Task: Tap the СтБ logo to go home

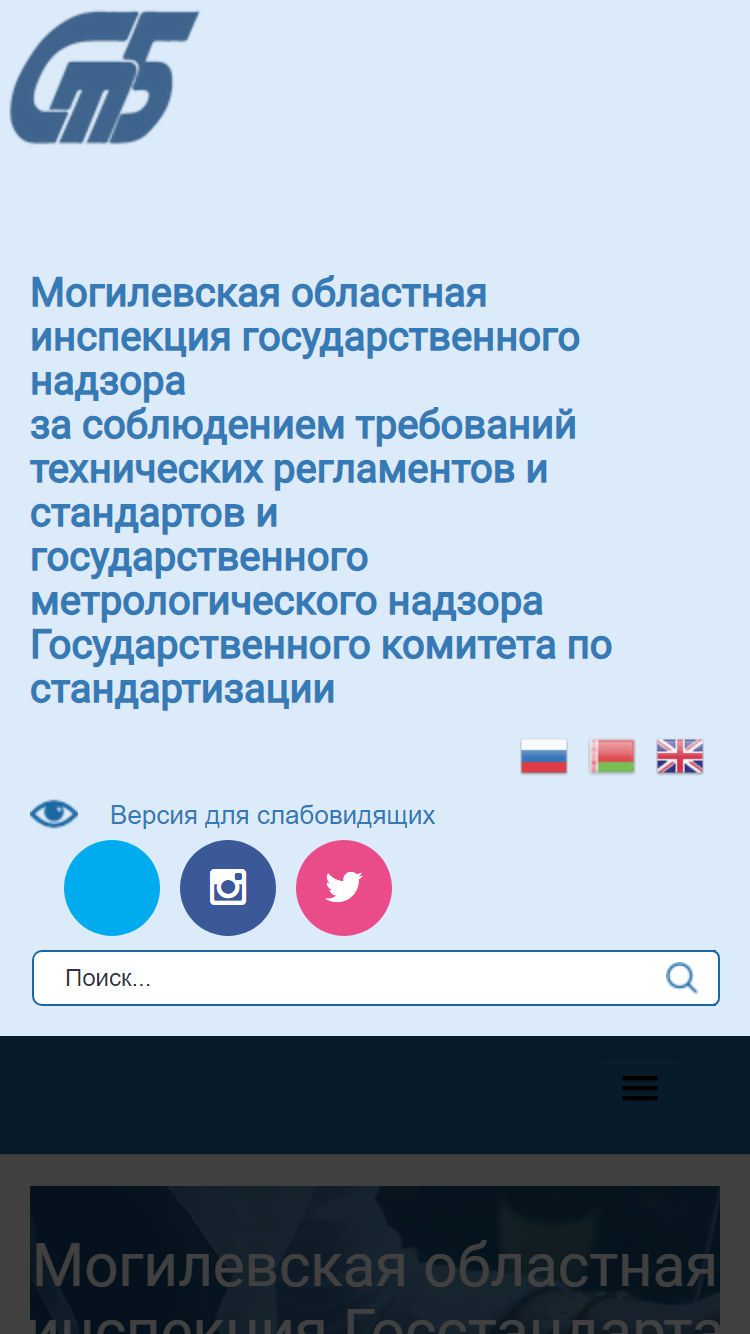Action: pyautogui.click(x=105, y=77)
